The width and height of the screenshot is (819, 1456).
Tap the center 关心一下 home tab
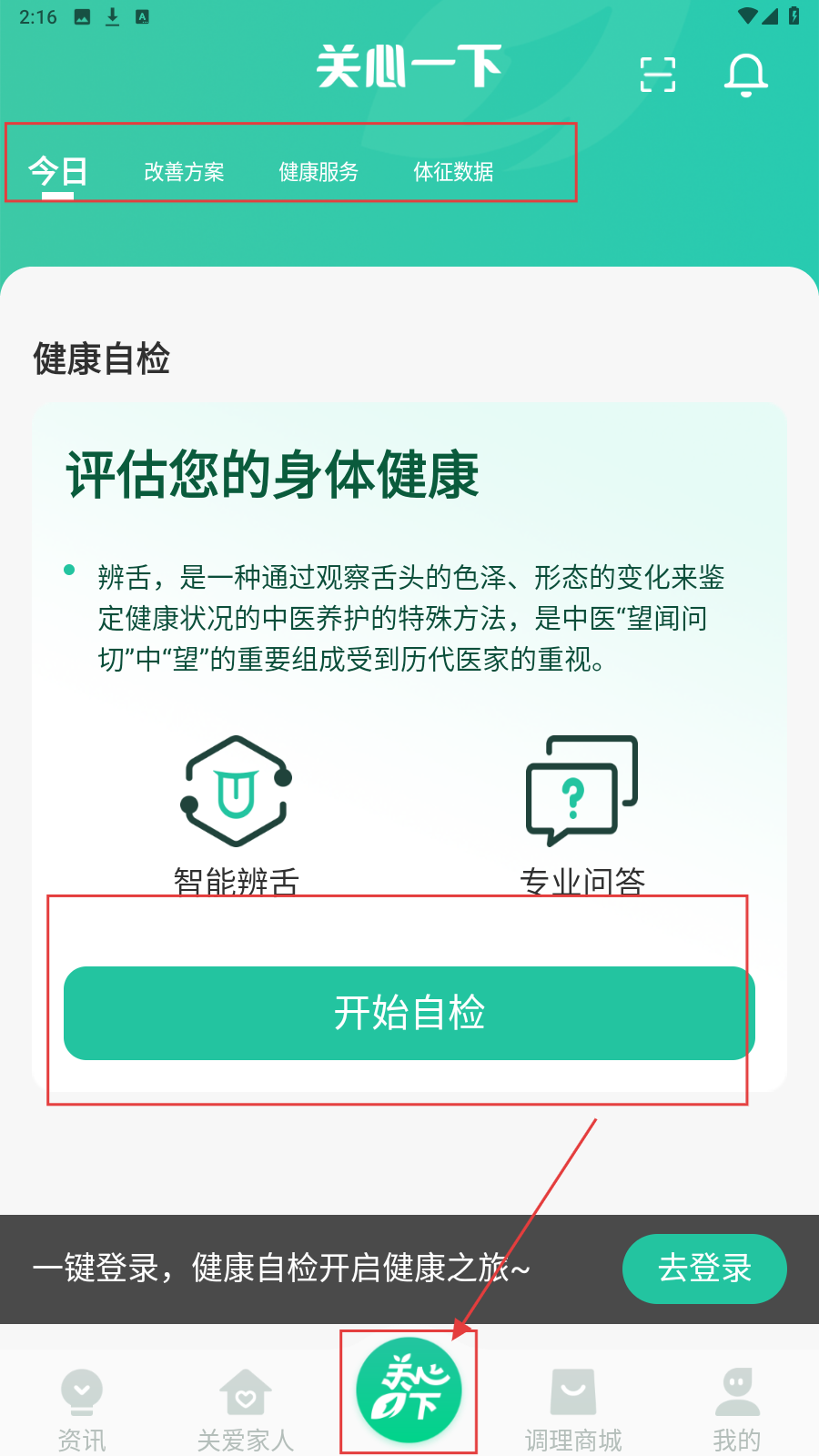[x=409, y=1391]
